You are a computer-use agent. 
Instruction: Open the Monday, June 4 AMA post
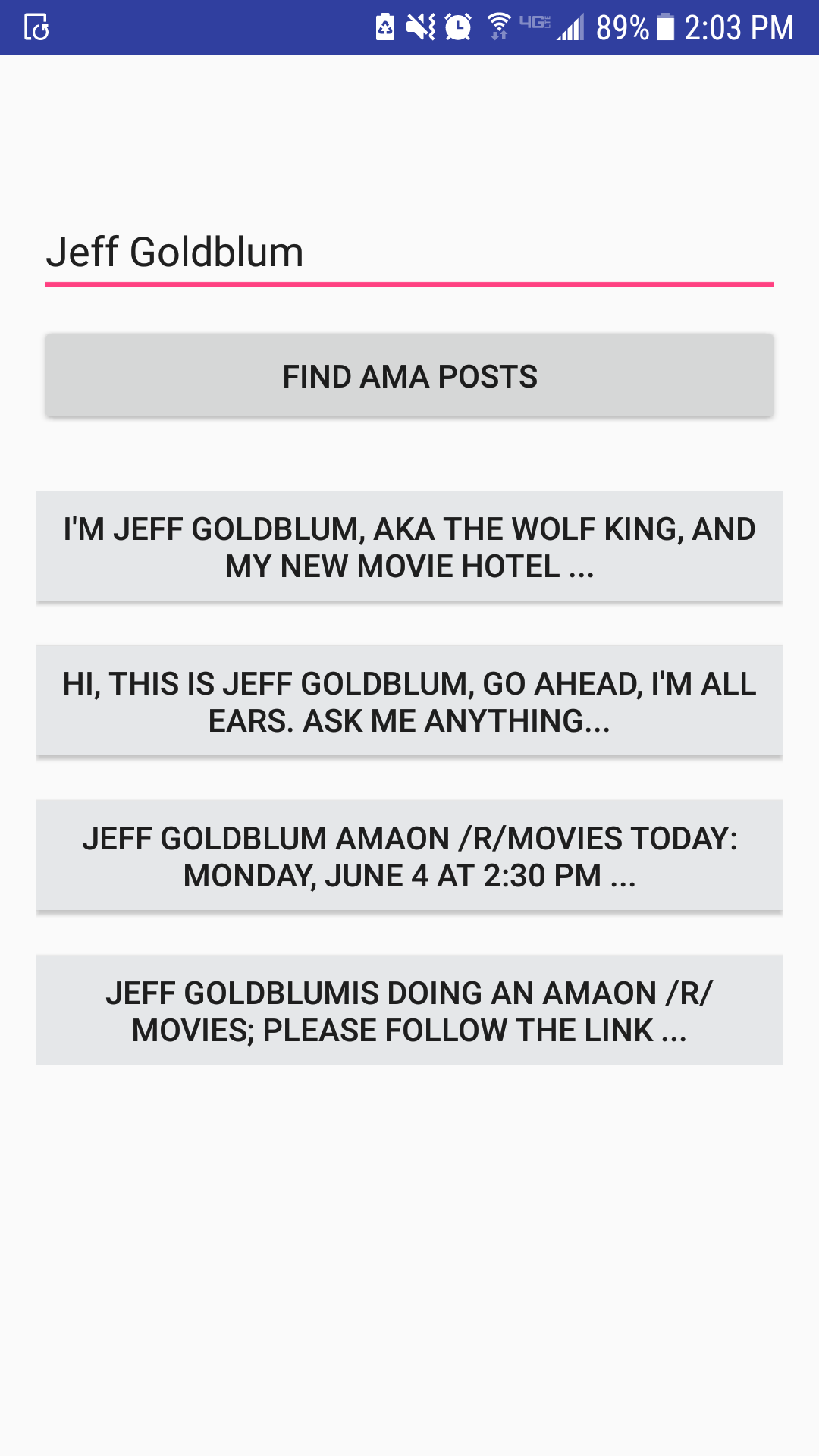click(409, 856)
